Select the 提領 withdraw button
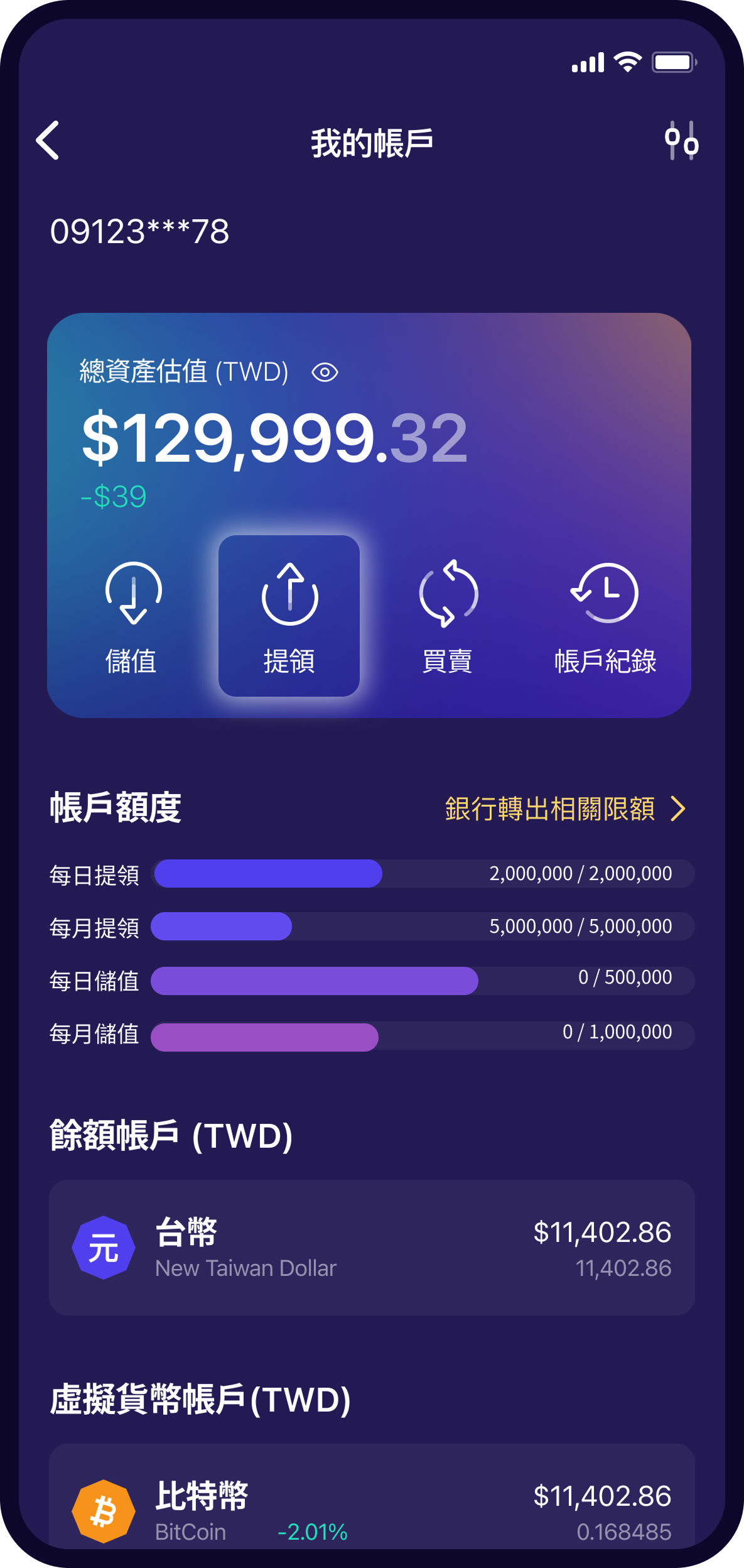The width and height of the screenshot is (744, 1568). (x=289, y=617)
